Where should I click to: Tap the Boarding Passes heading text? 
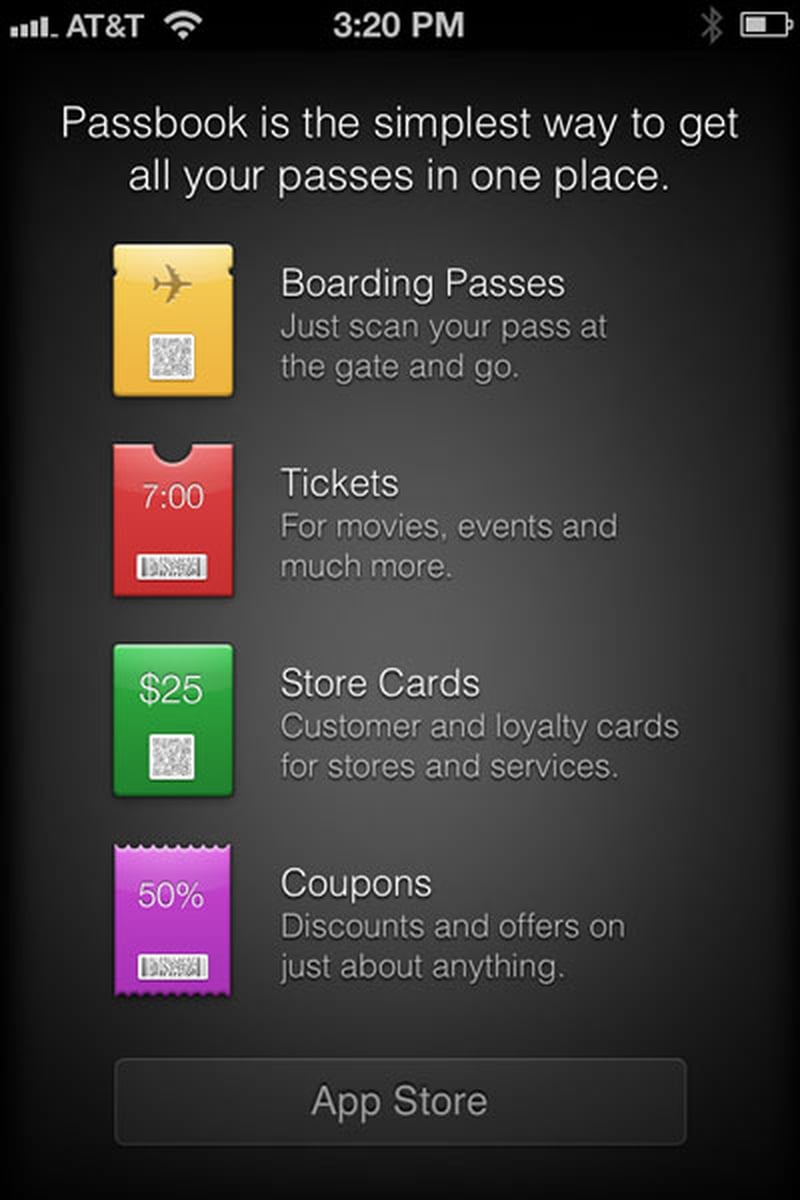point(423,284)
